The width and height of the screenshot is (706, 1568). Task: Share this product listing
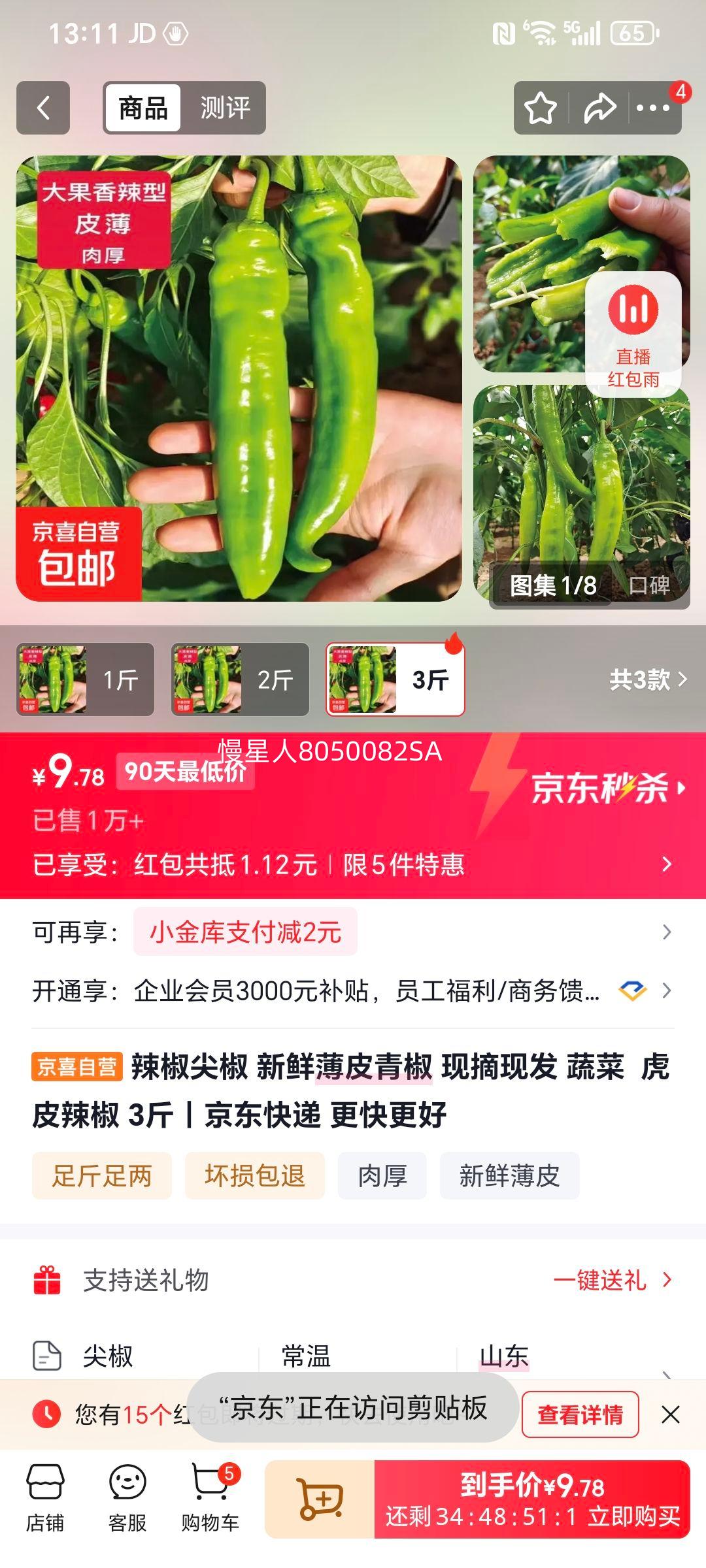pyautogui.click(x=599, y=108)
